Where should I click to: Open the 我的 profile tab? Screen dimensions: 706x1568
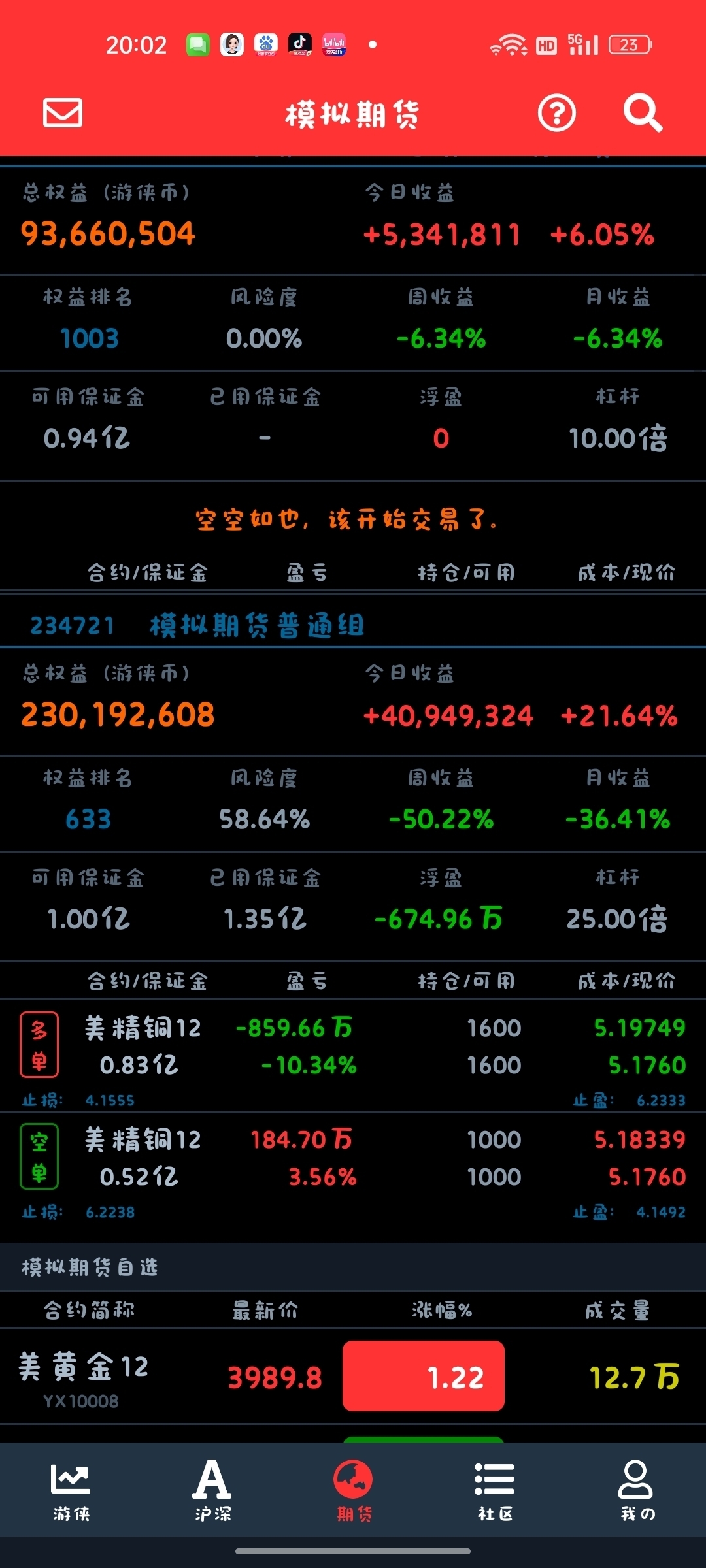tap(636, 1492)
